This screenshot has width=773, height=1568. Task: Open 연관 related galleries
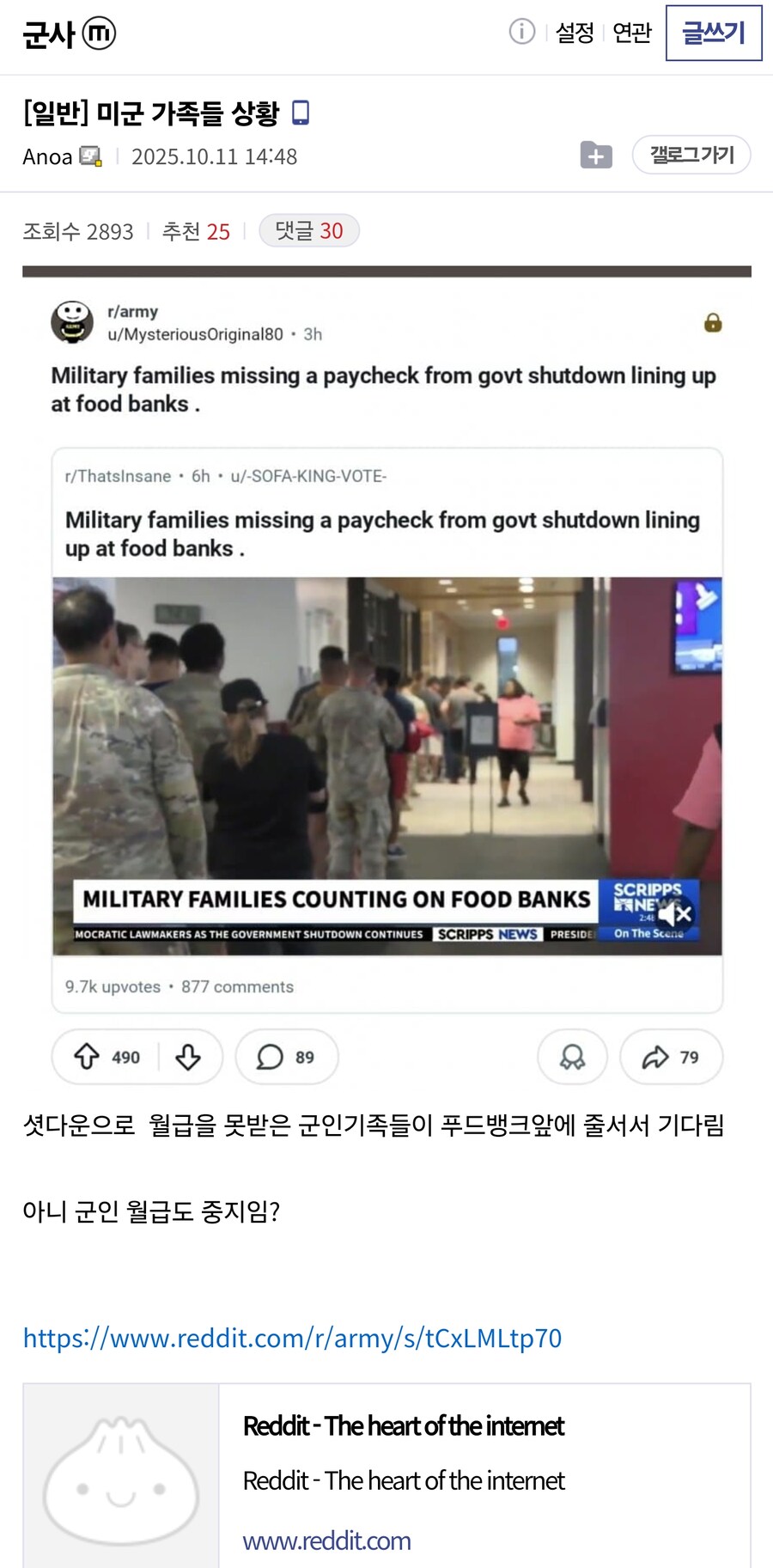click(632, 33)
